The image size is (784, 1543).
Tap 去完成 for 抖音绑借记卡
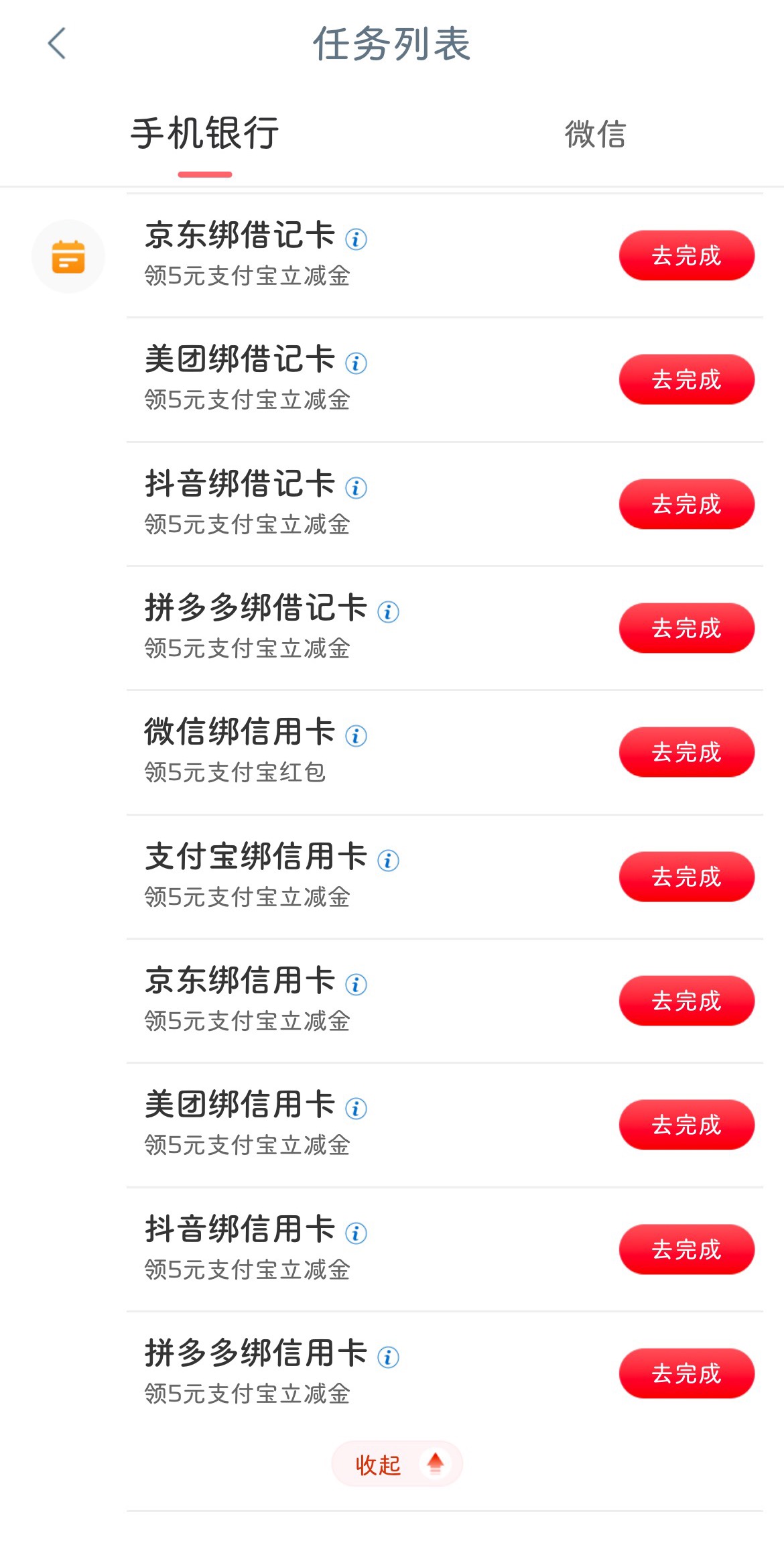click(686, 504)
